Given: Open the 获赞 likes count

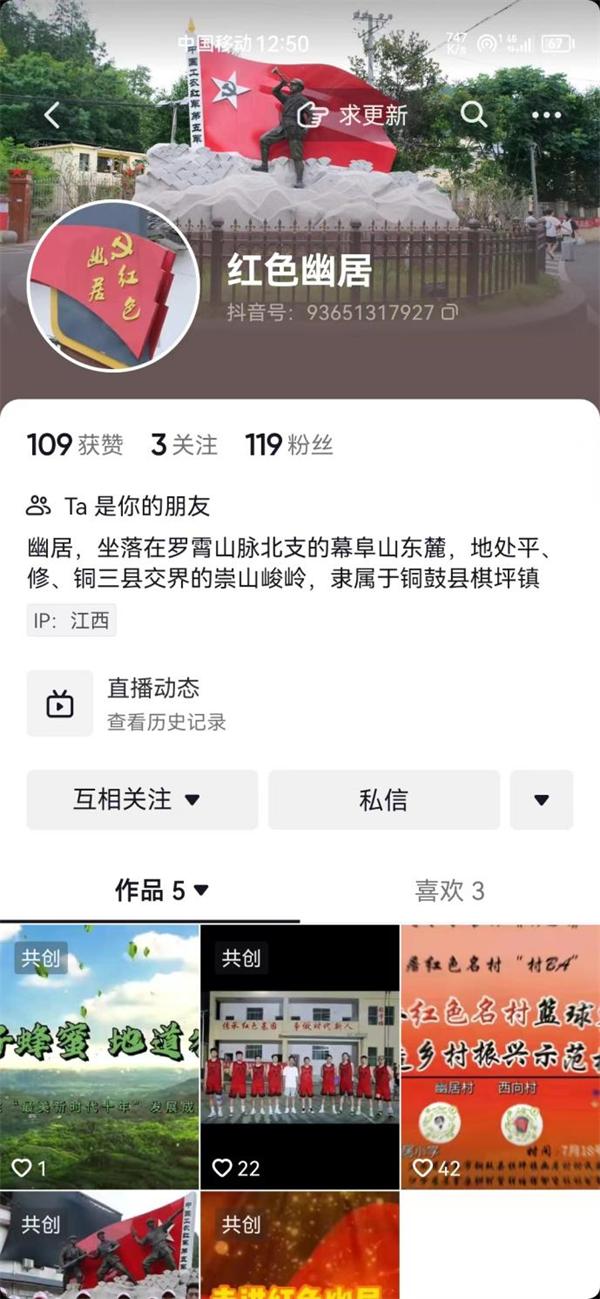Looking at the screenshot, I should pyautogui.click(x=75, y=445).
